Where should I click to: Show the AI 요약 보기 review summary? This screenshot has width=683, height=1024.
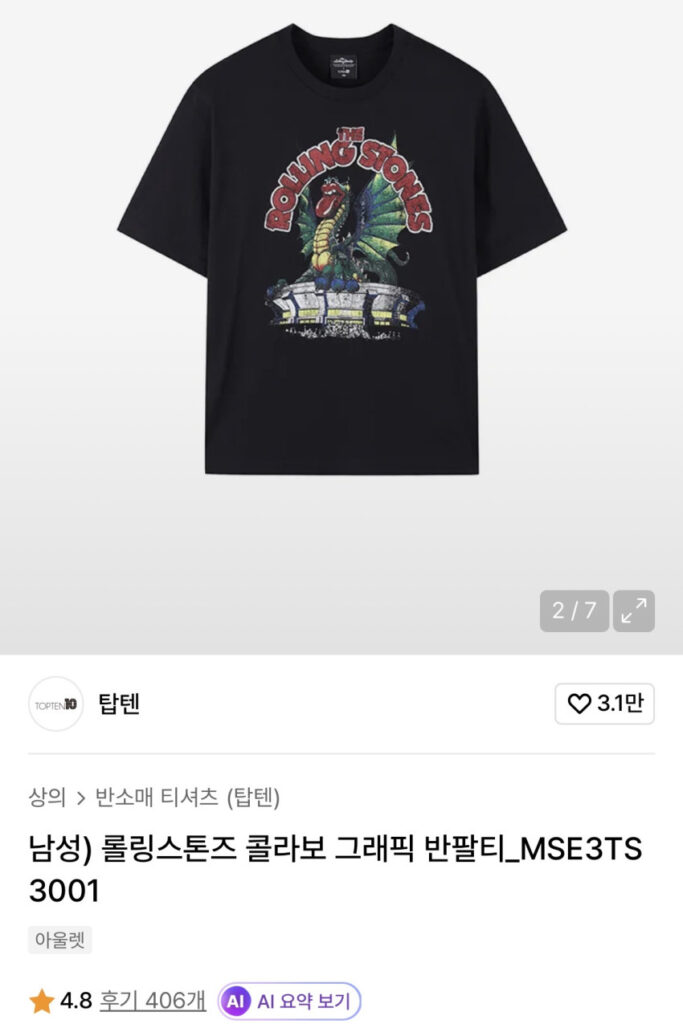tap(289, 1000)
